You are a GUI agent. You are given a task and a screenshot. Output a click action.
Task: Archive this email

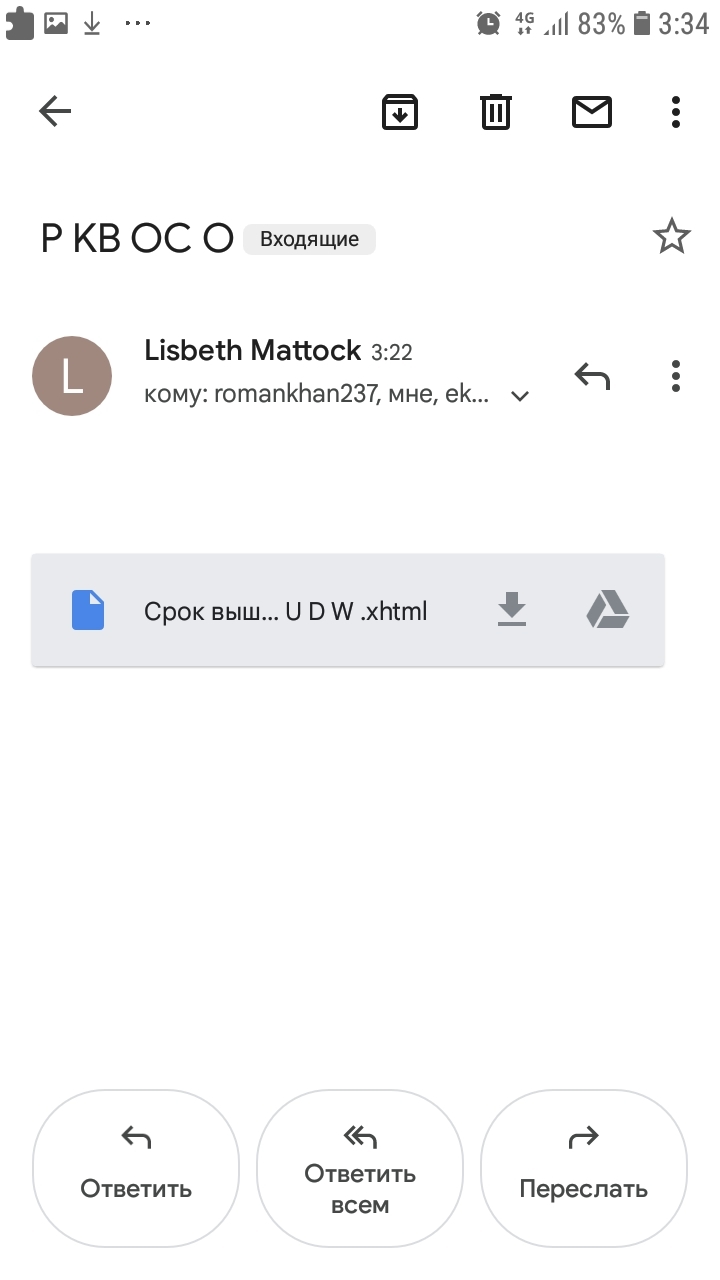click(x=399, y=111)
